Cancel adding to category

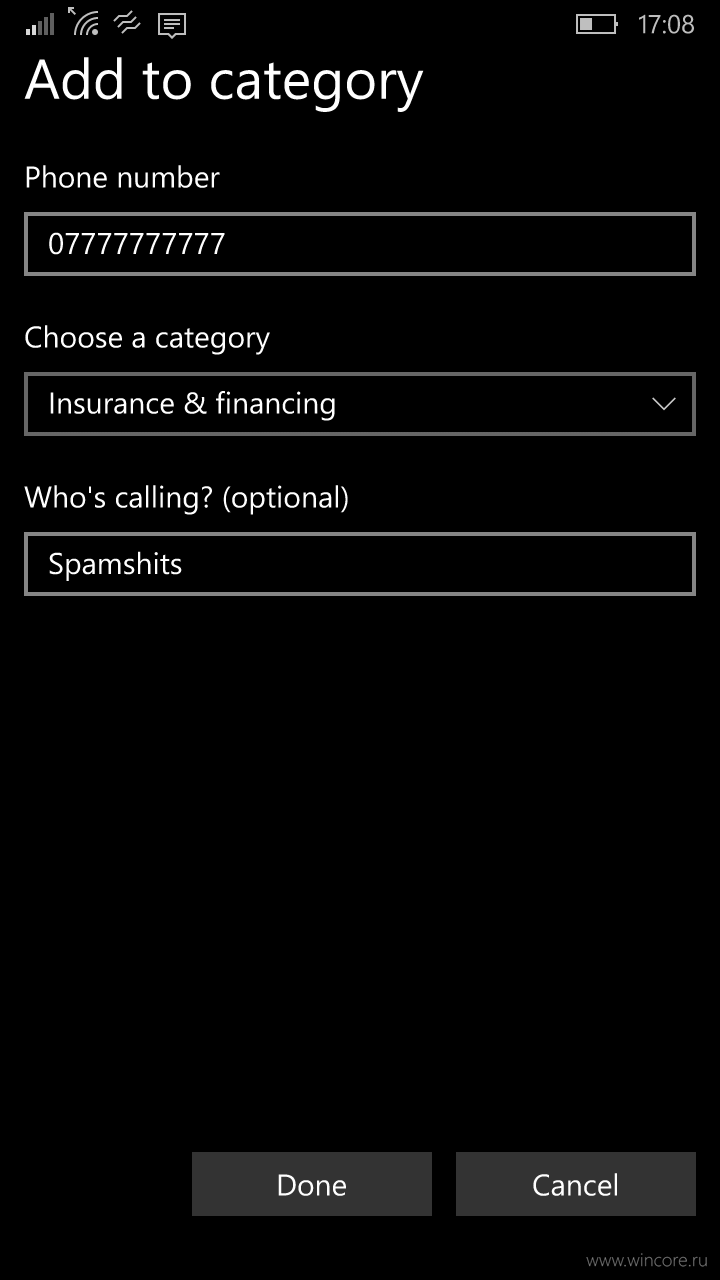click(576, 1184)
